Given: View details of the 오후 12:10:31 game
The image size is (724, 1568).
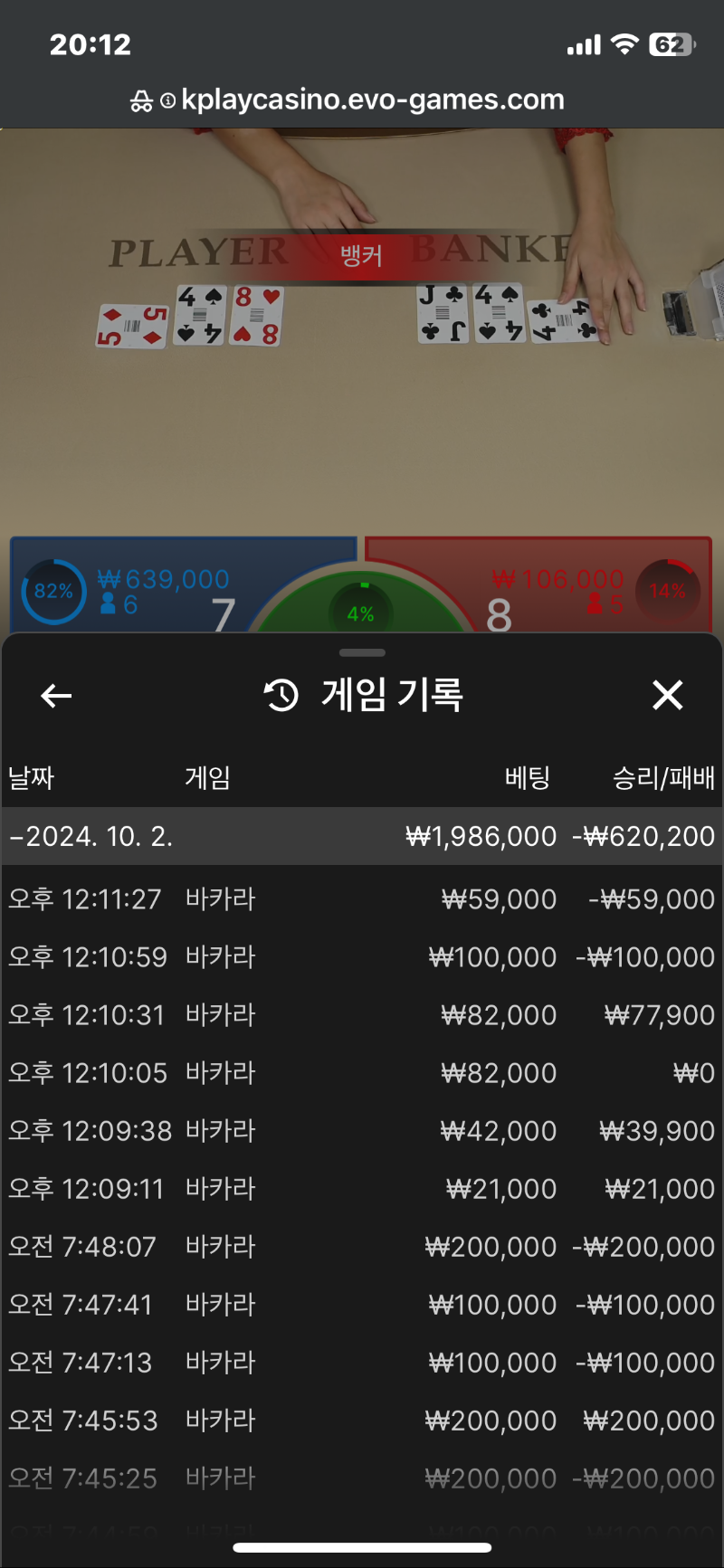Looking at the screenshot, I should [362, 1015].
